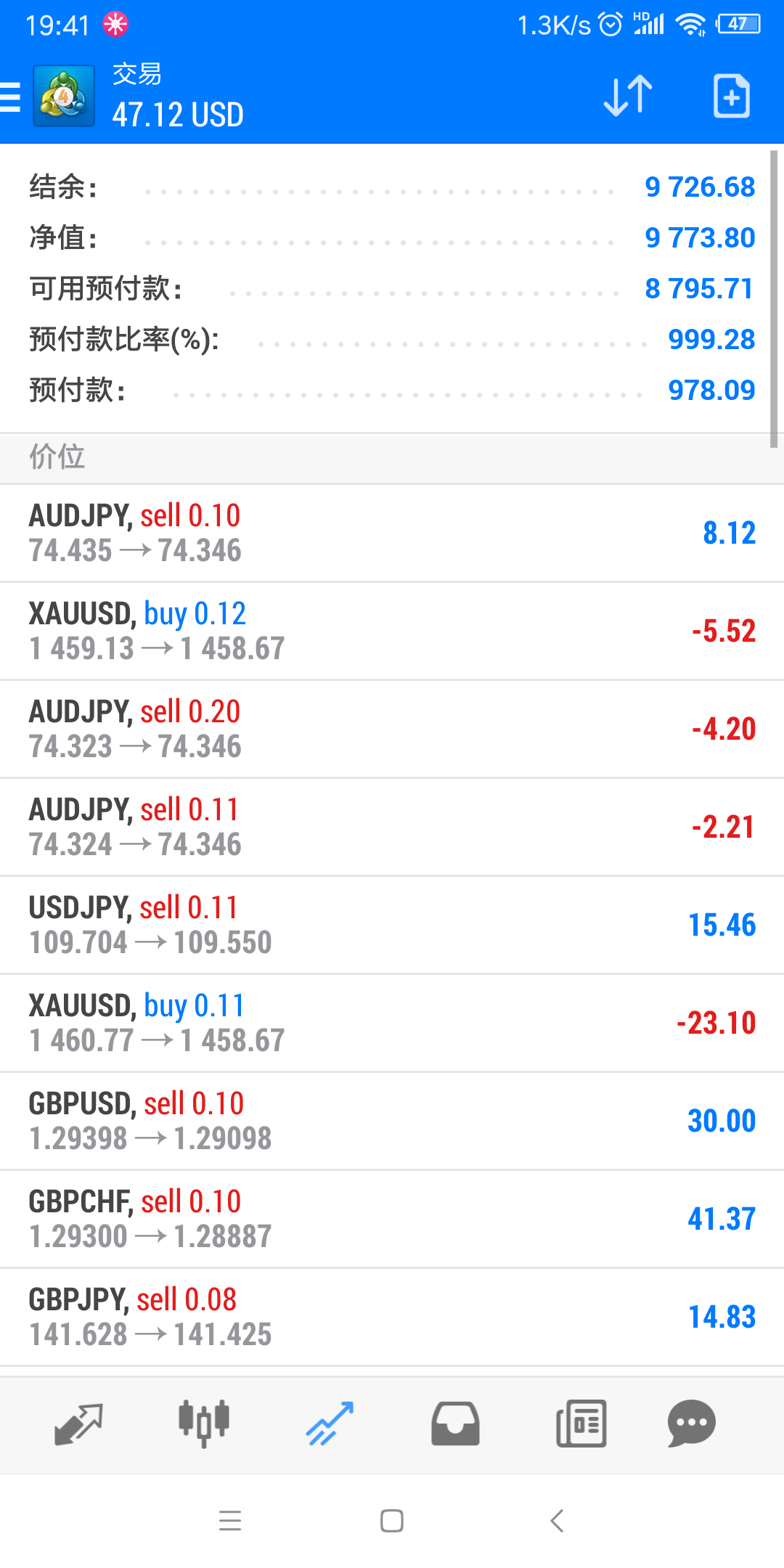Go back with the system back button
This screenshot has width=784, height=1568.
(x=557, y=1520)
